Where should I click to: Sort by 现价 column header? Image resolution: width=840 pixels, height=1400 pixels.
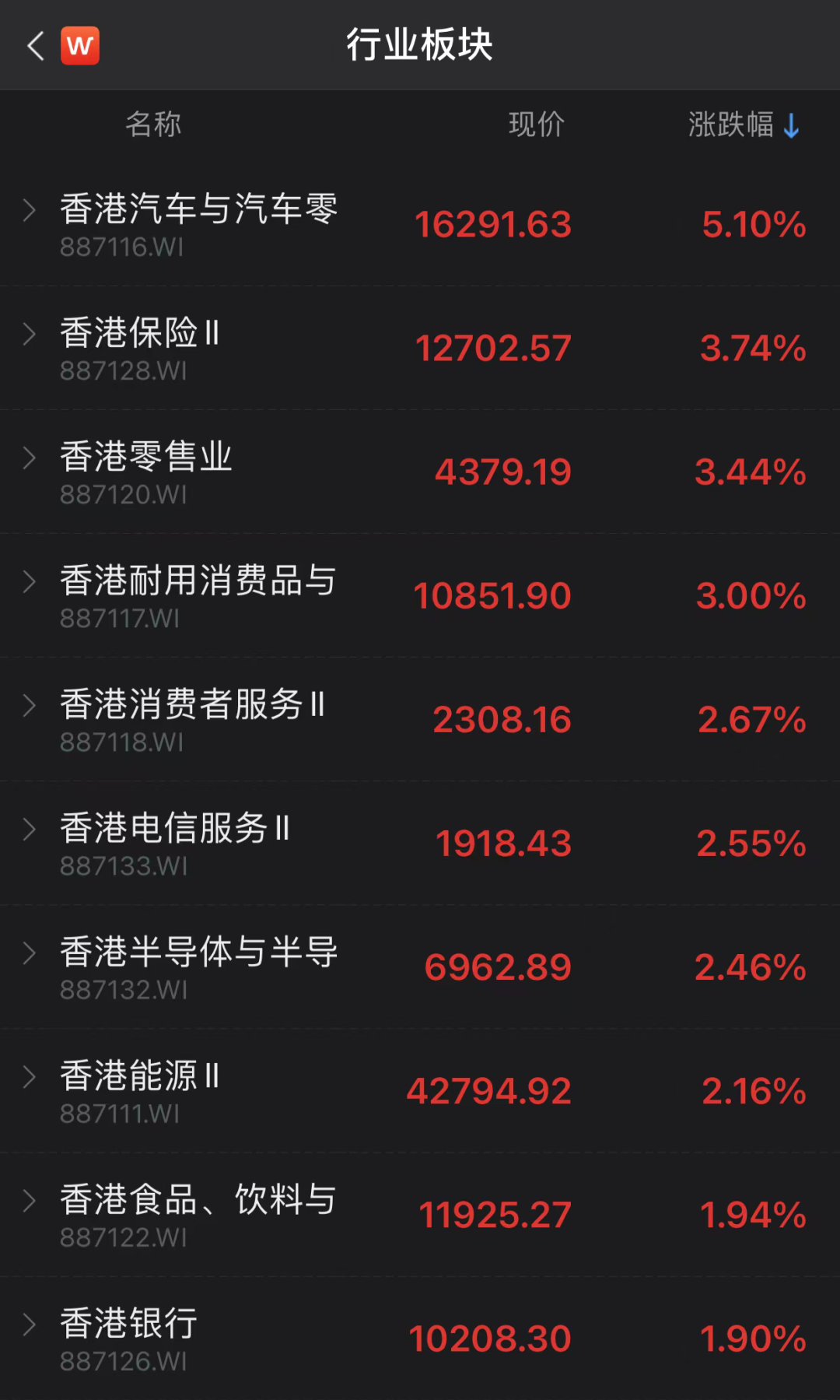(536, 125)
